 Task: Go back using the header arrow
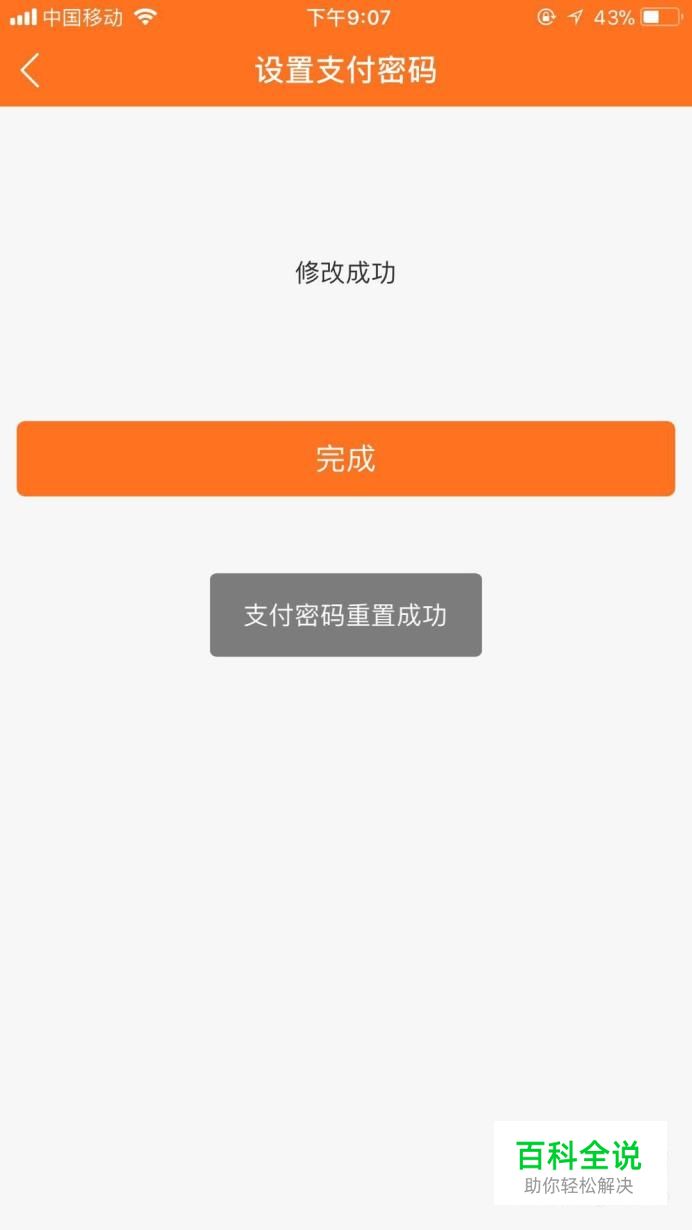coord(30,70)
